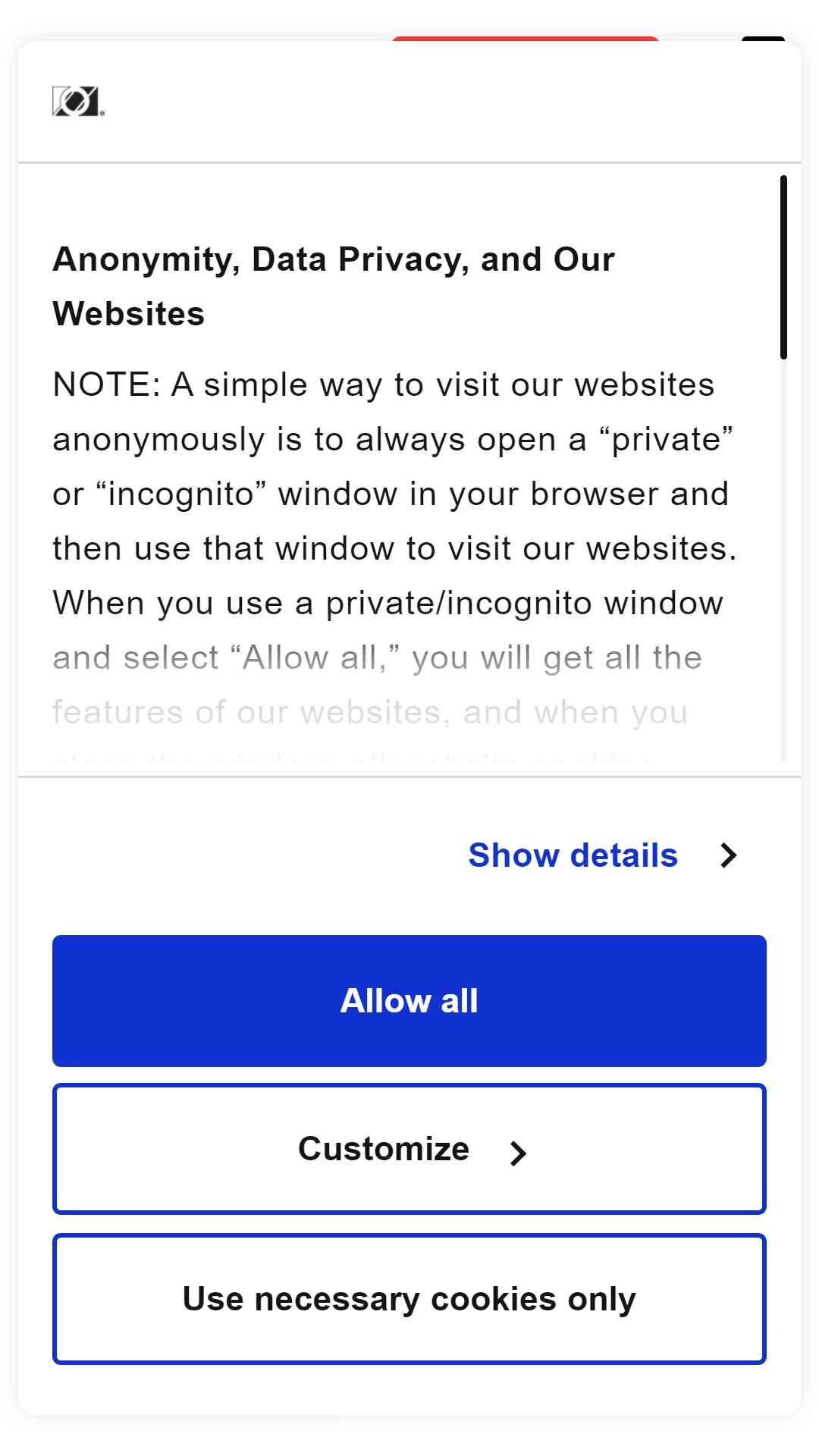
Task: Tap Allow all cookies button
Action: [x=409, y=1001]
